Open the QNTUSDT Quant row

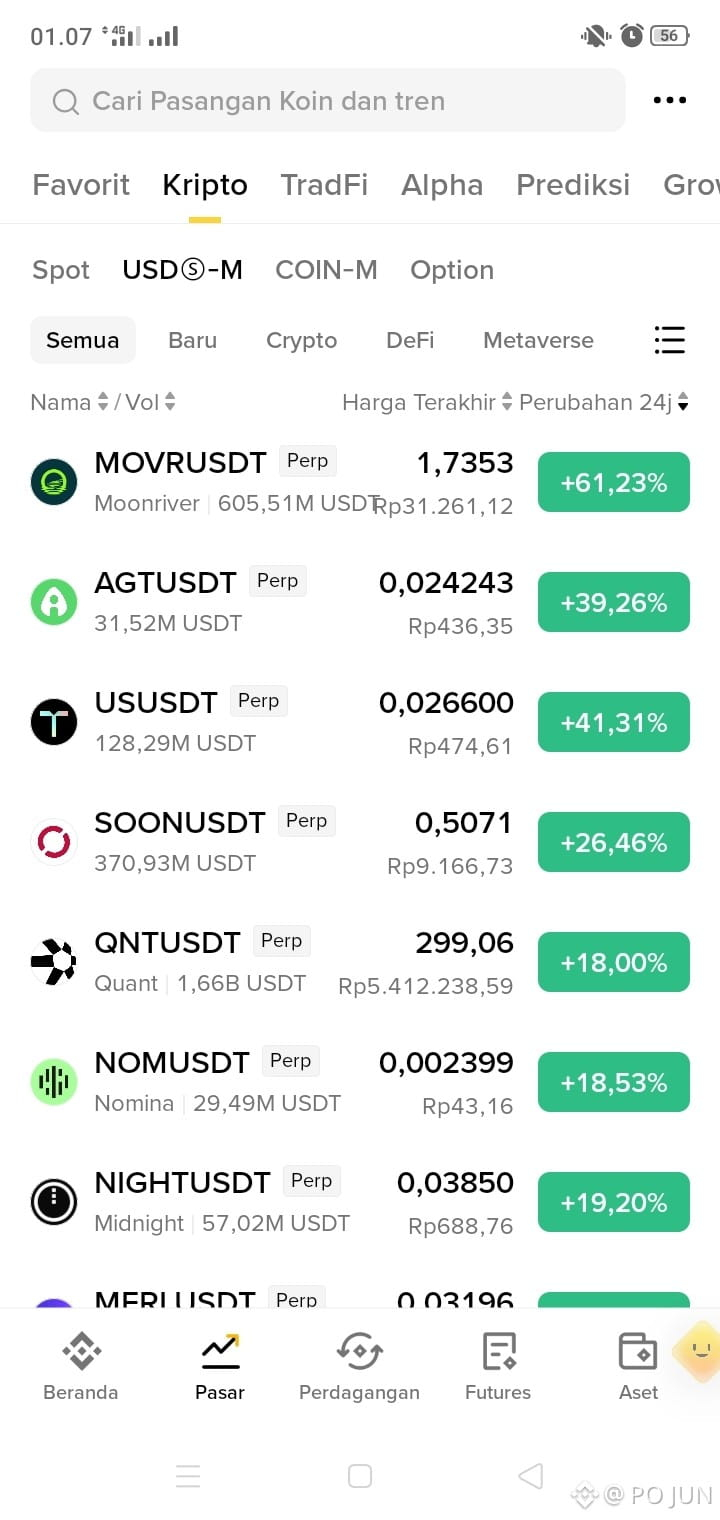pos(360,962)
